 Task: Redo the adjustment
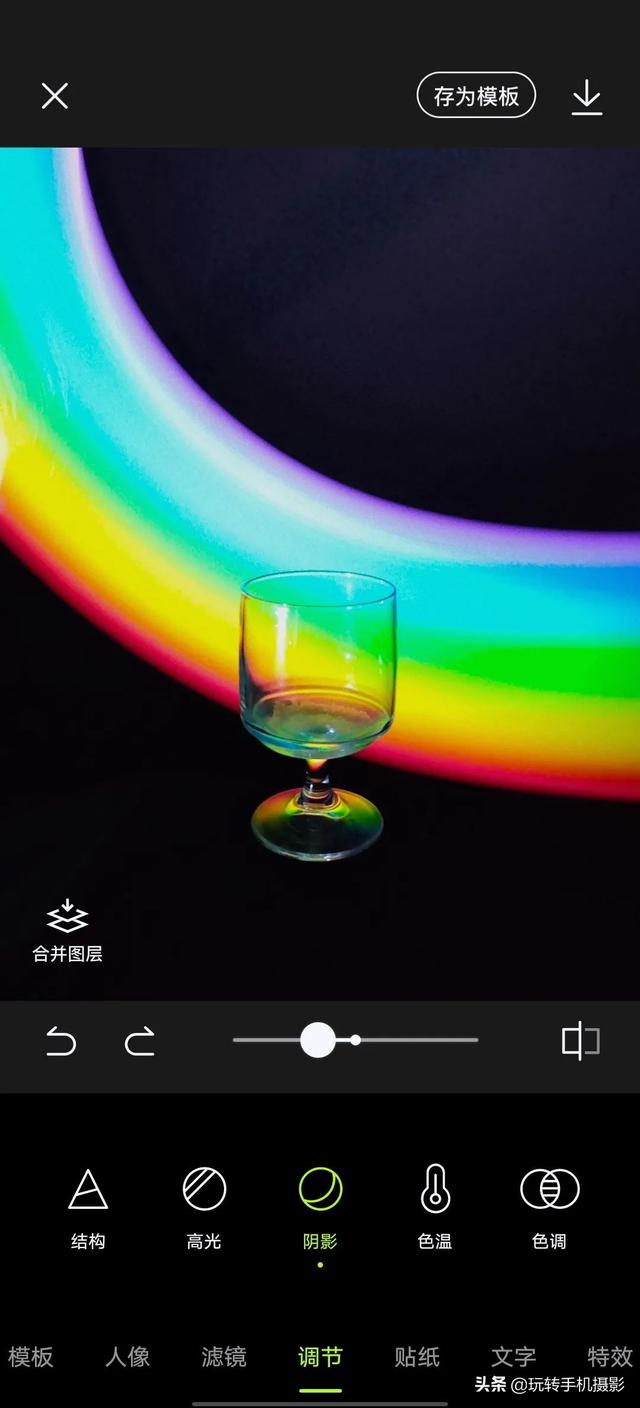coord(139,1042)
